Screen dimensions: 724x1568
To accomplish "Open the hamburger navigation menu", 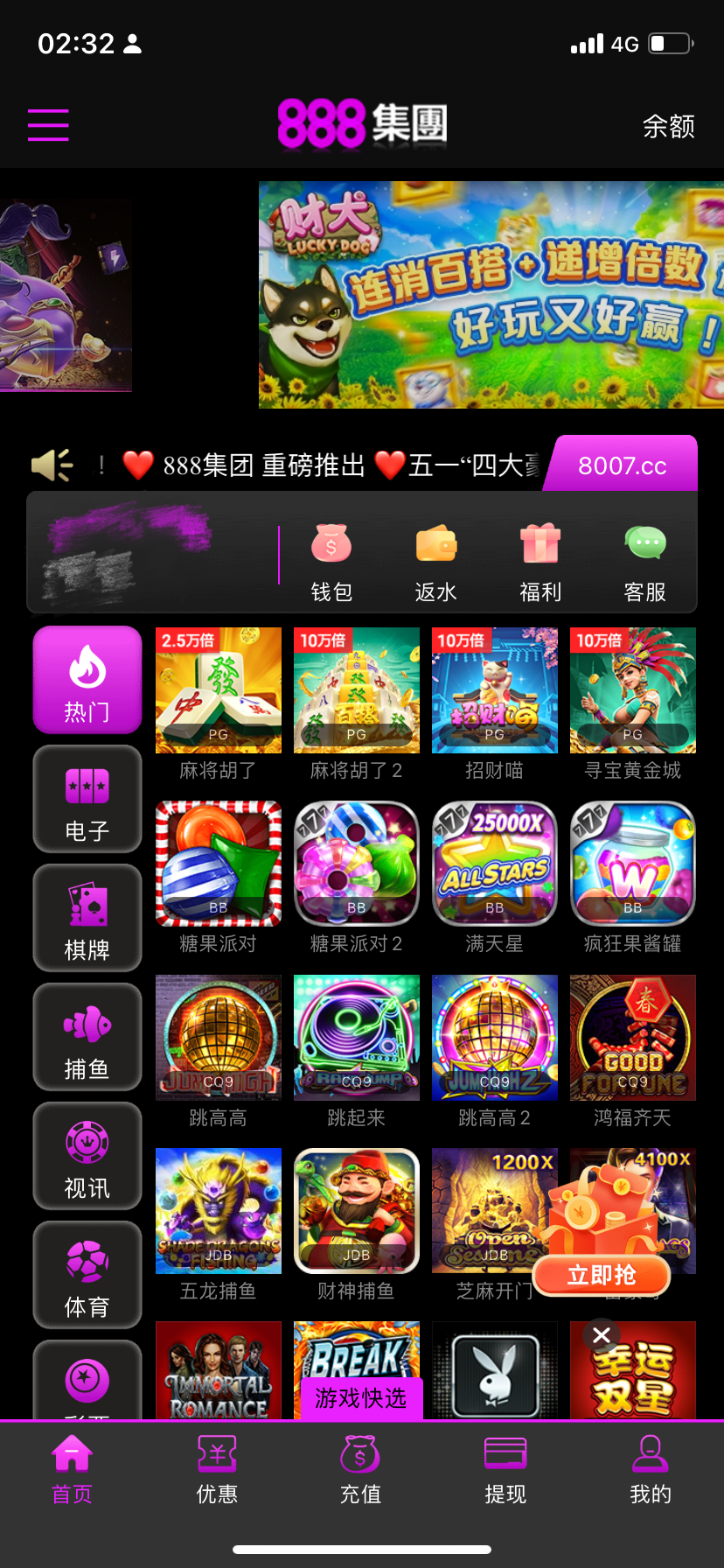I will 48,125.
